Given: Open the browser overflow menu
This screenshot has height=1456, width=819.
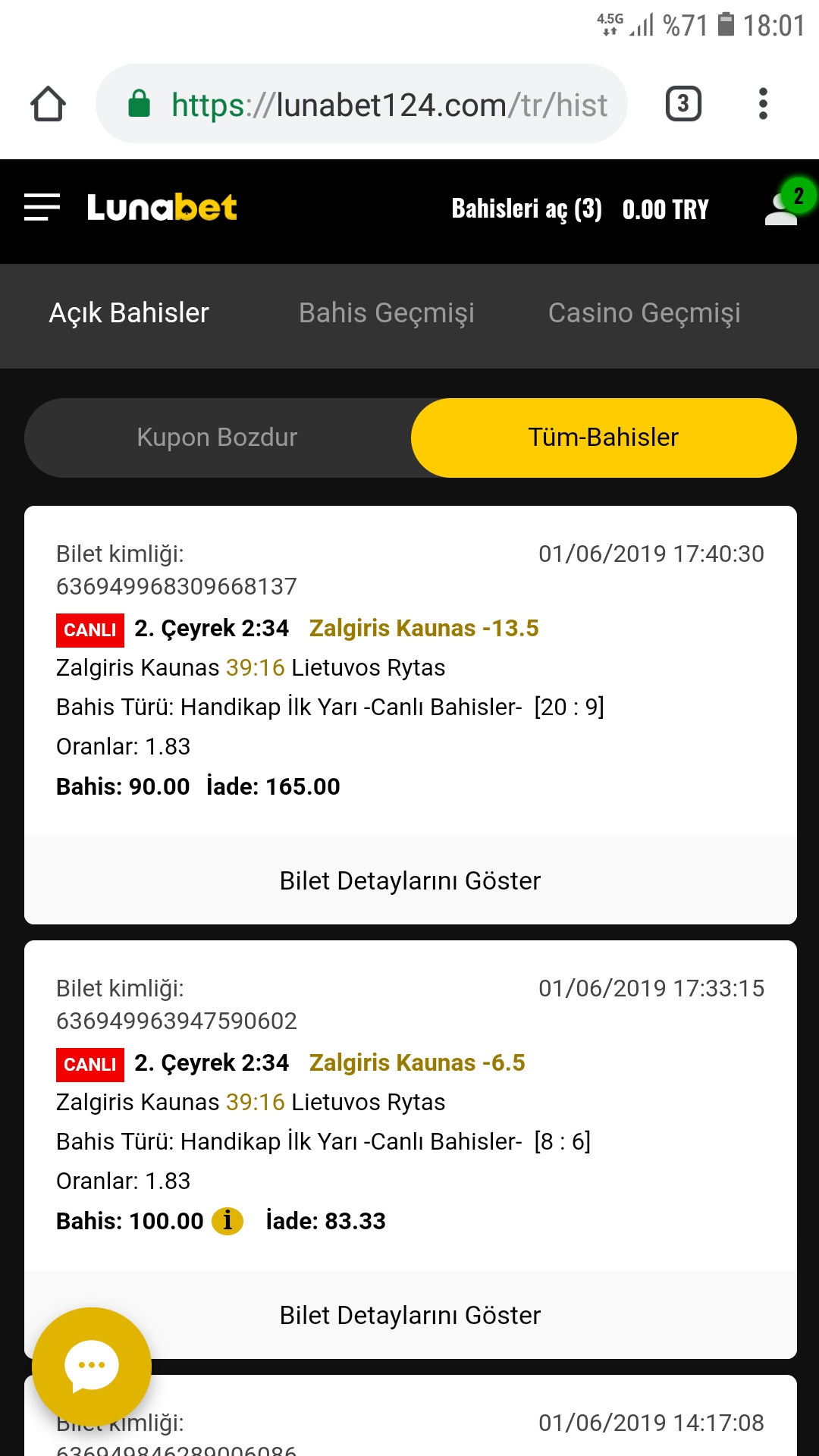Looking at the screenshot, I should pos(763,104).
